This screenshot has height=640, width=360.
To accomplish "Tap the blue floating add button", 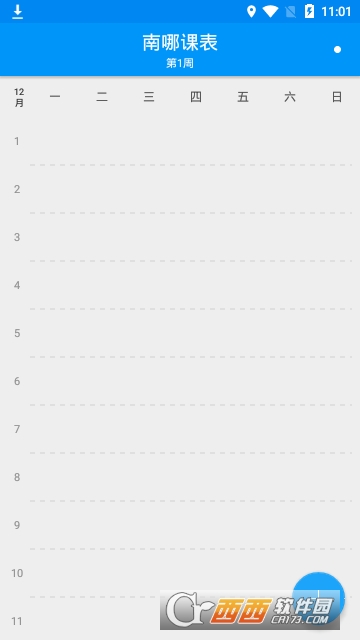I will (318, 598).
